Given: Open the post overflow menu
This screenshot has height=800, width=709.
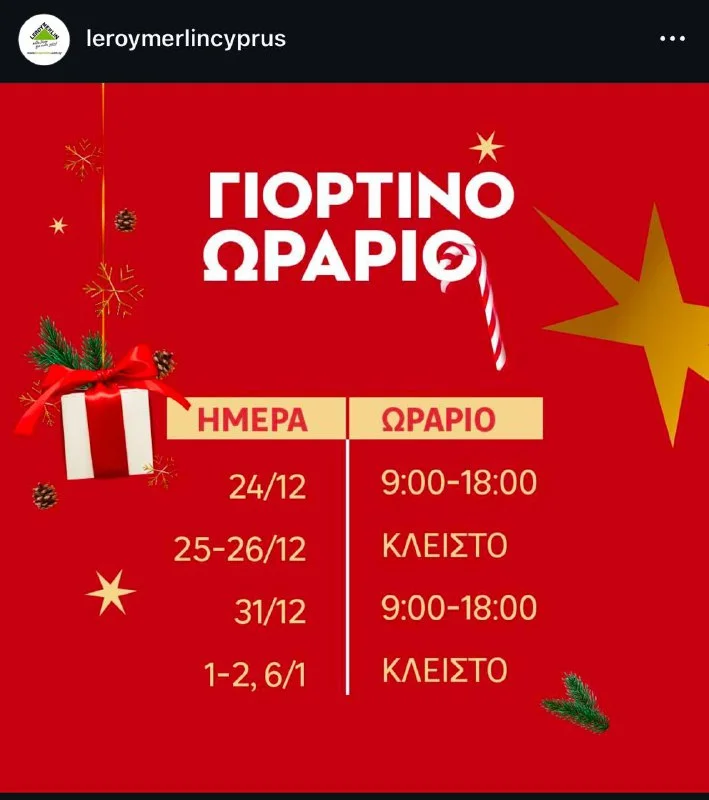Looking at the screenshot, I should 673,39.
